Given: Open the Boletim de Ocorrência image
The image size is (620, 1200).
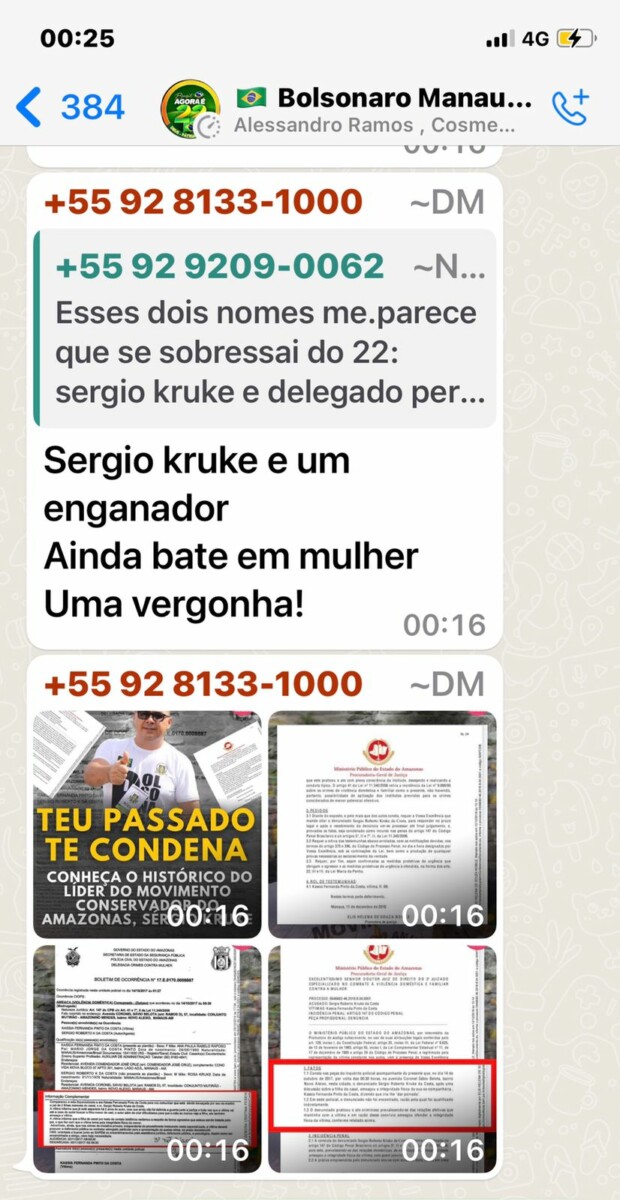Looking at the screenshot, I should (x=148, y=1059).
